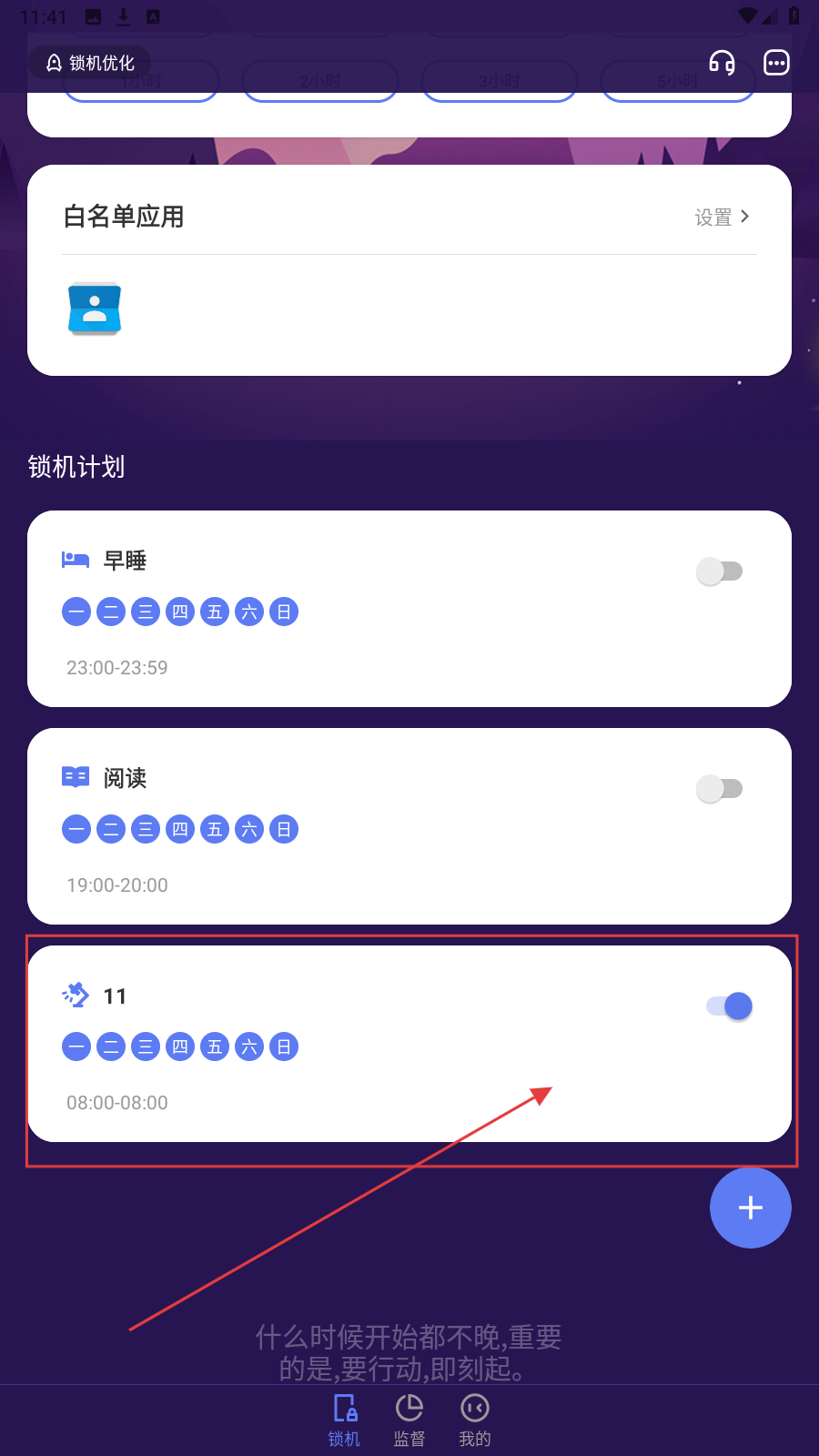The image size is (819, 1456).
Task: Switch to the 我的 tab
Action: (475, 1420)
